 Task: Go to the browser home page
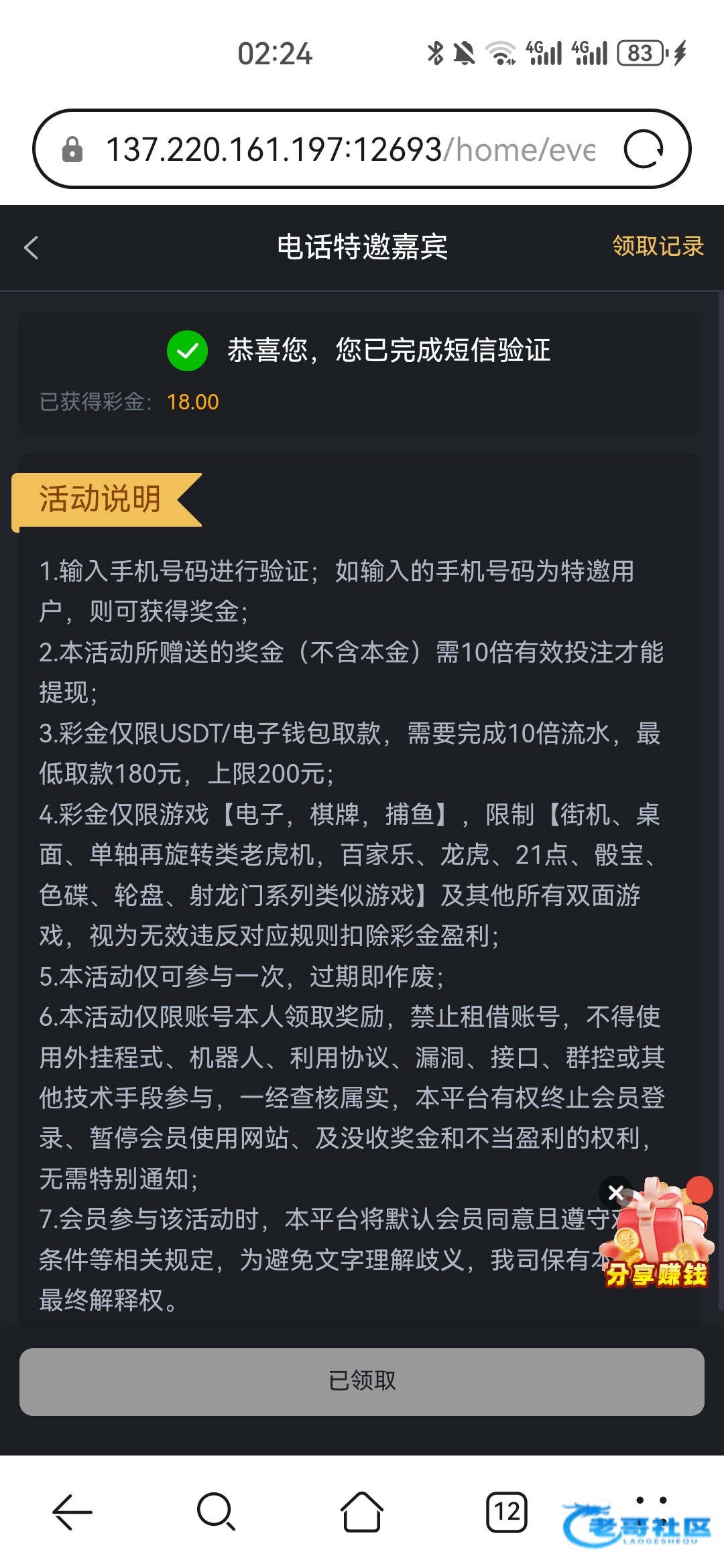[362, 1512]
